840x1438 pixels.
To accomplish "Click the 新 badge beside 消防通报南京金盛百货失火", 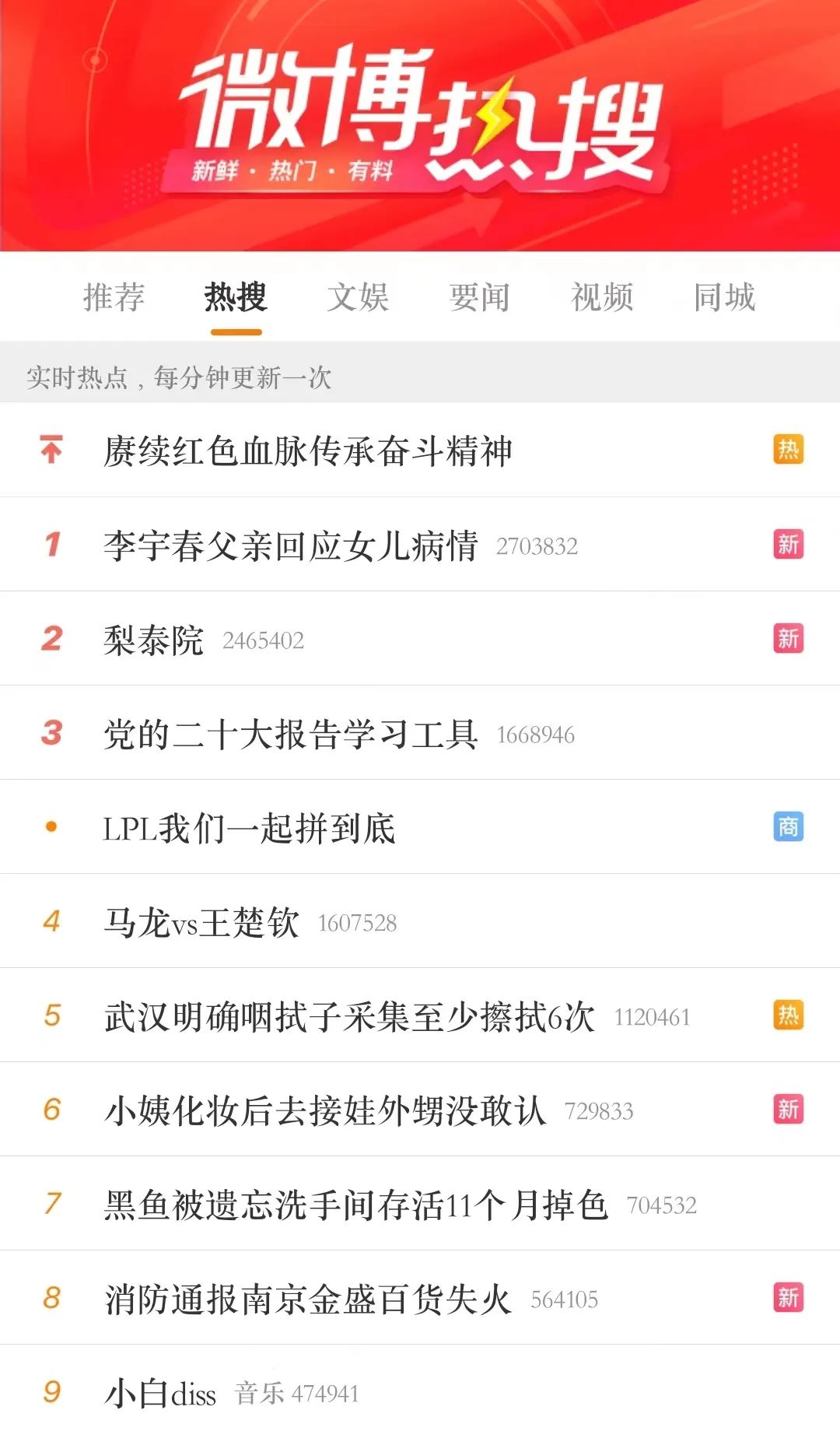I will [x=789, y=1298].
